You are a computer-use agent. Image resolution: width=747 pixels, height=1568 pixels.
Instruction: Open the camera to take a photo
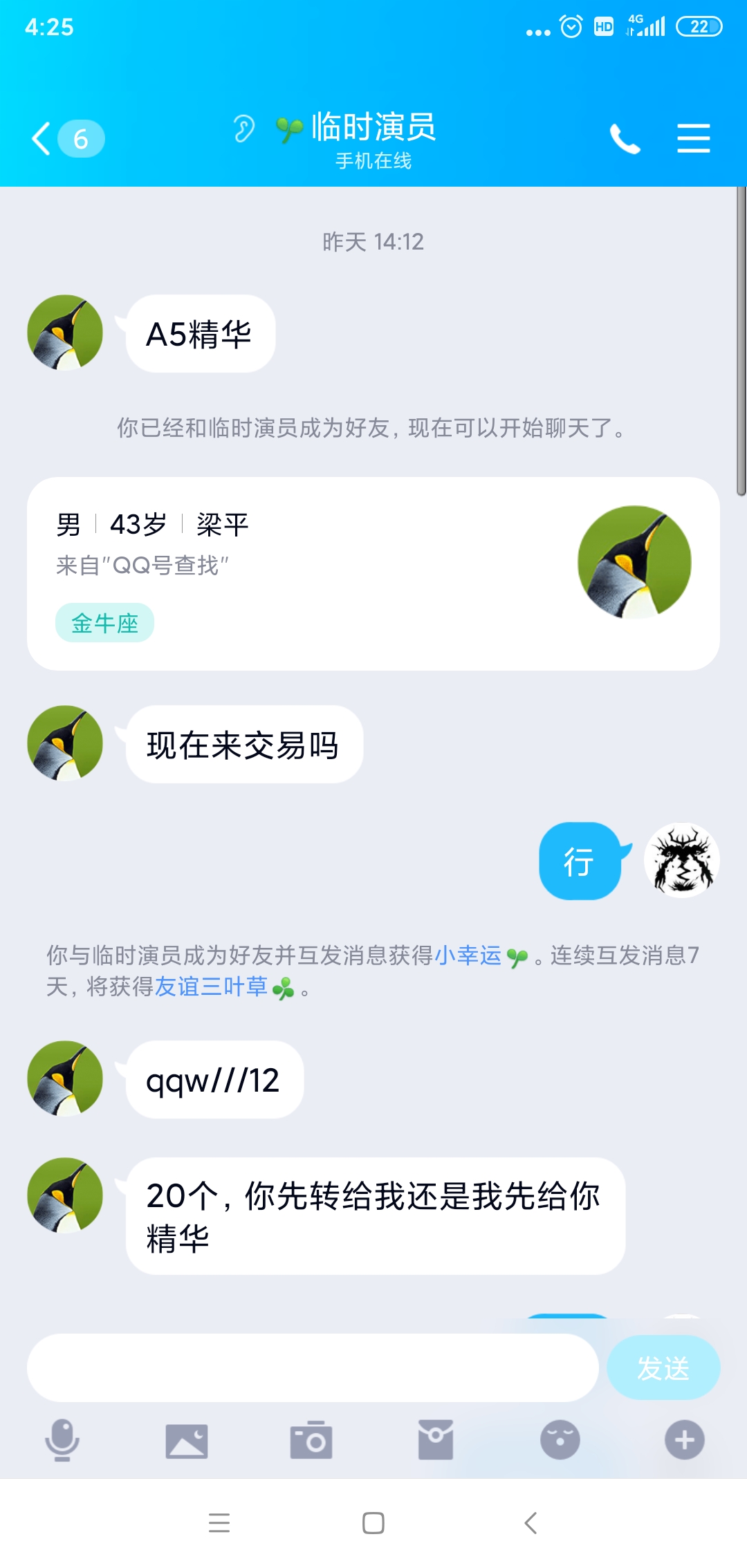point(311,1441)
